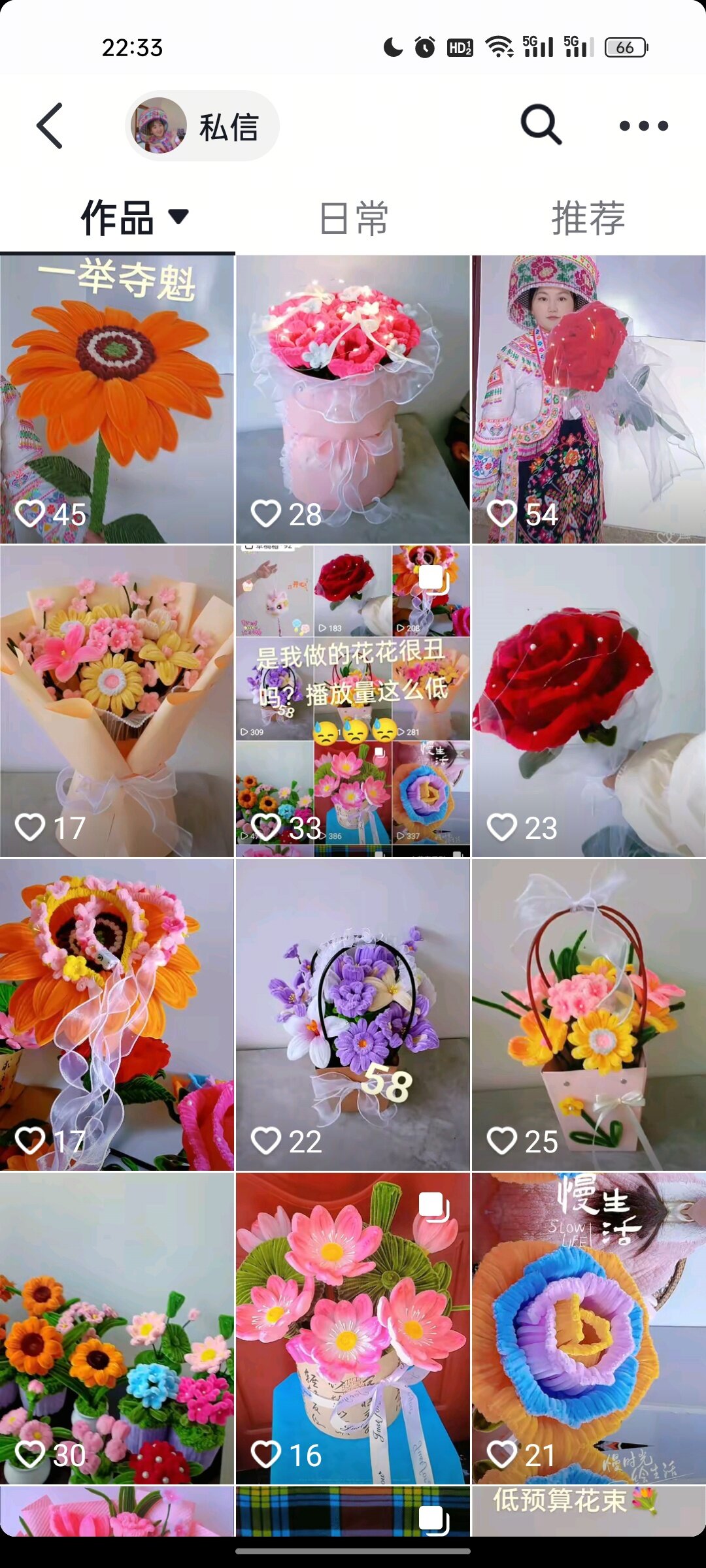Go back to the previous screen

pos(50,125)
